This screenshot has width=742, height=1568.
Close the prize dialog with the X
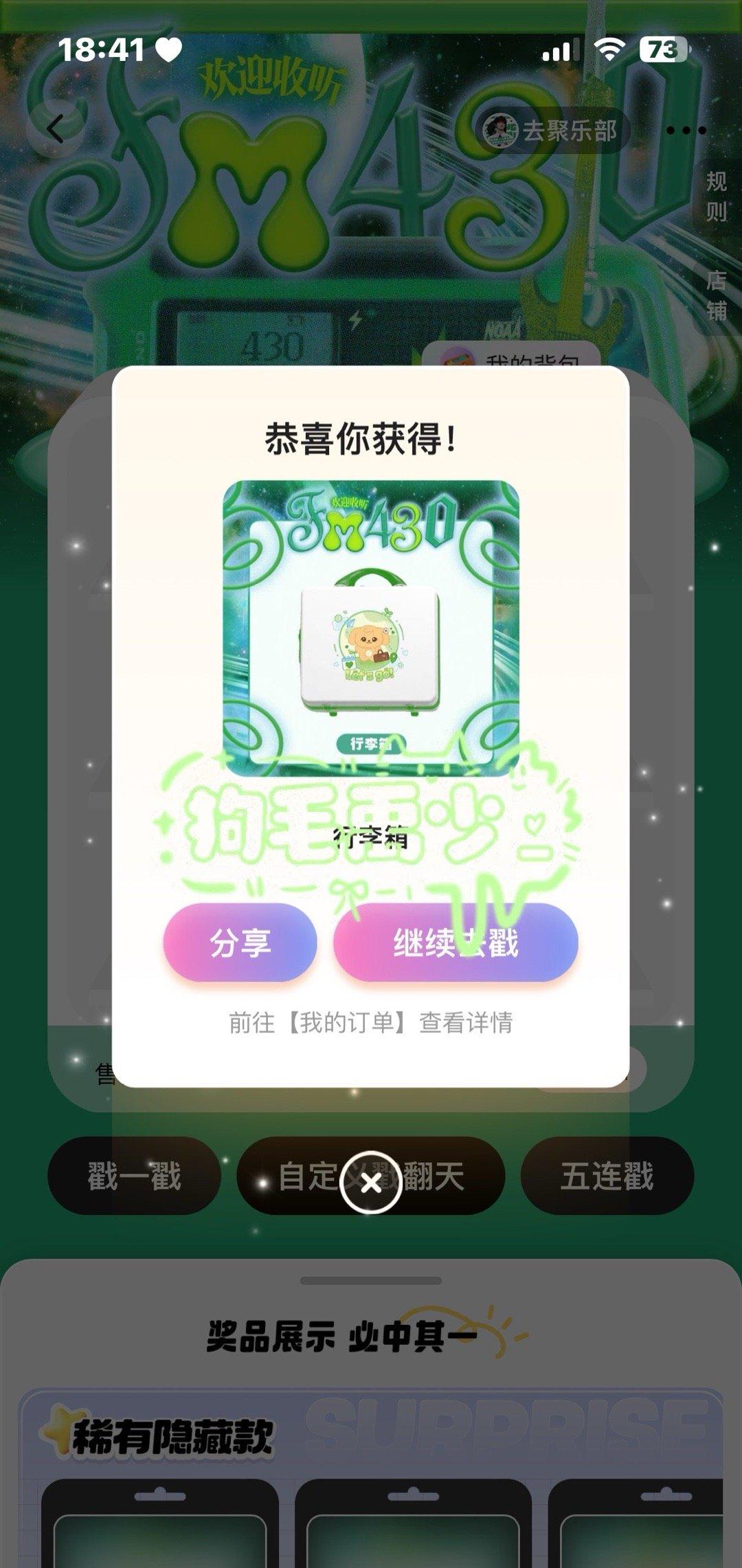(x=371, y=1183)
